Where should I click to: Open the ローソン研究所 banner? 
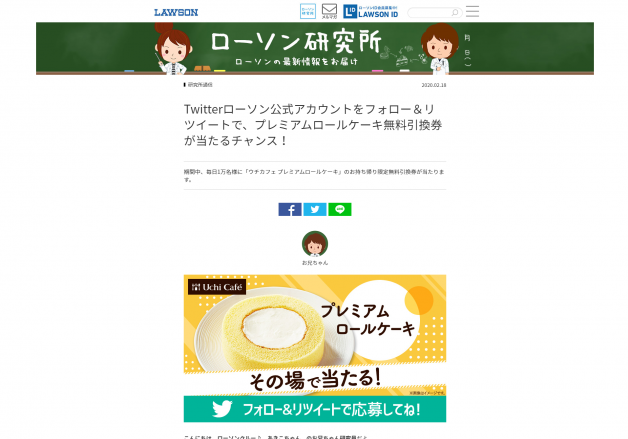pos(314,47)
